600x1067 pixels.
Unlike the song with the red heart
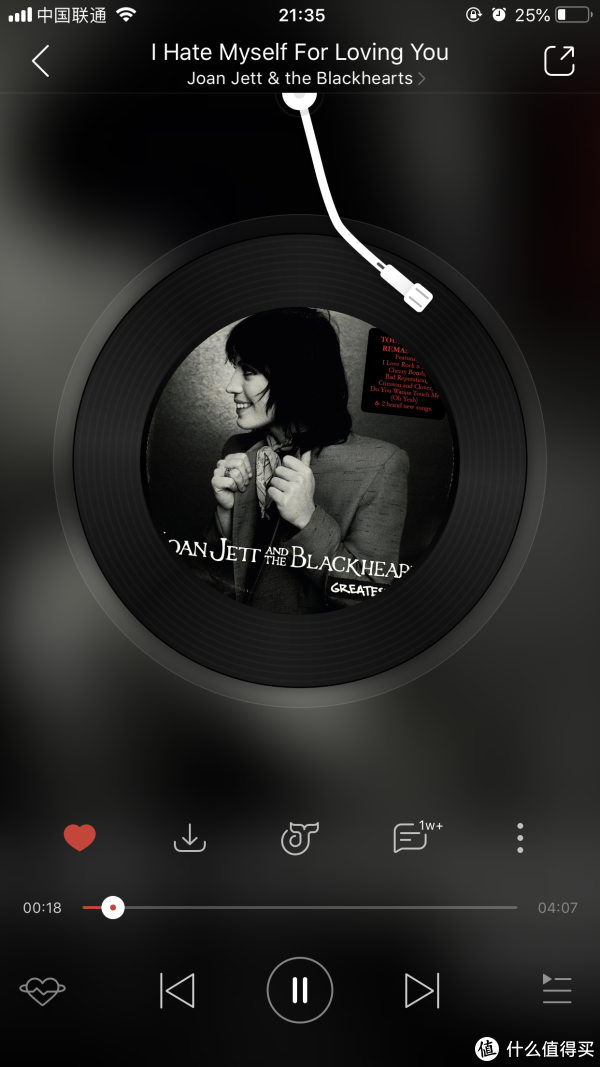point(79,837)
